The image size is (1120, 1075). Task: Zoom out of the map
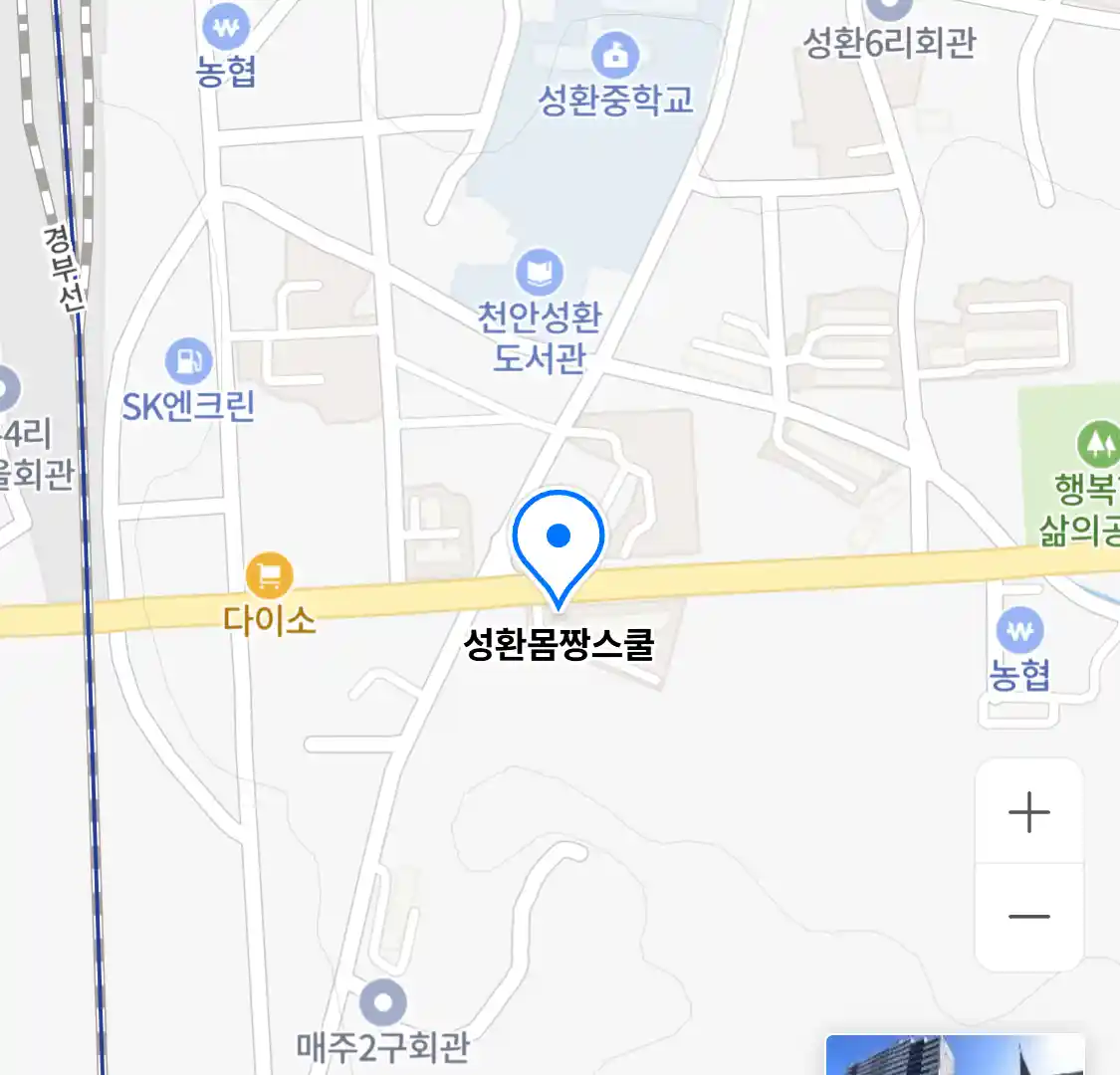click(1028, 916)
